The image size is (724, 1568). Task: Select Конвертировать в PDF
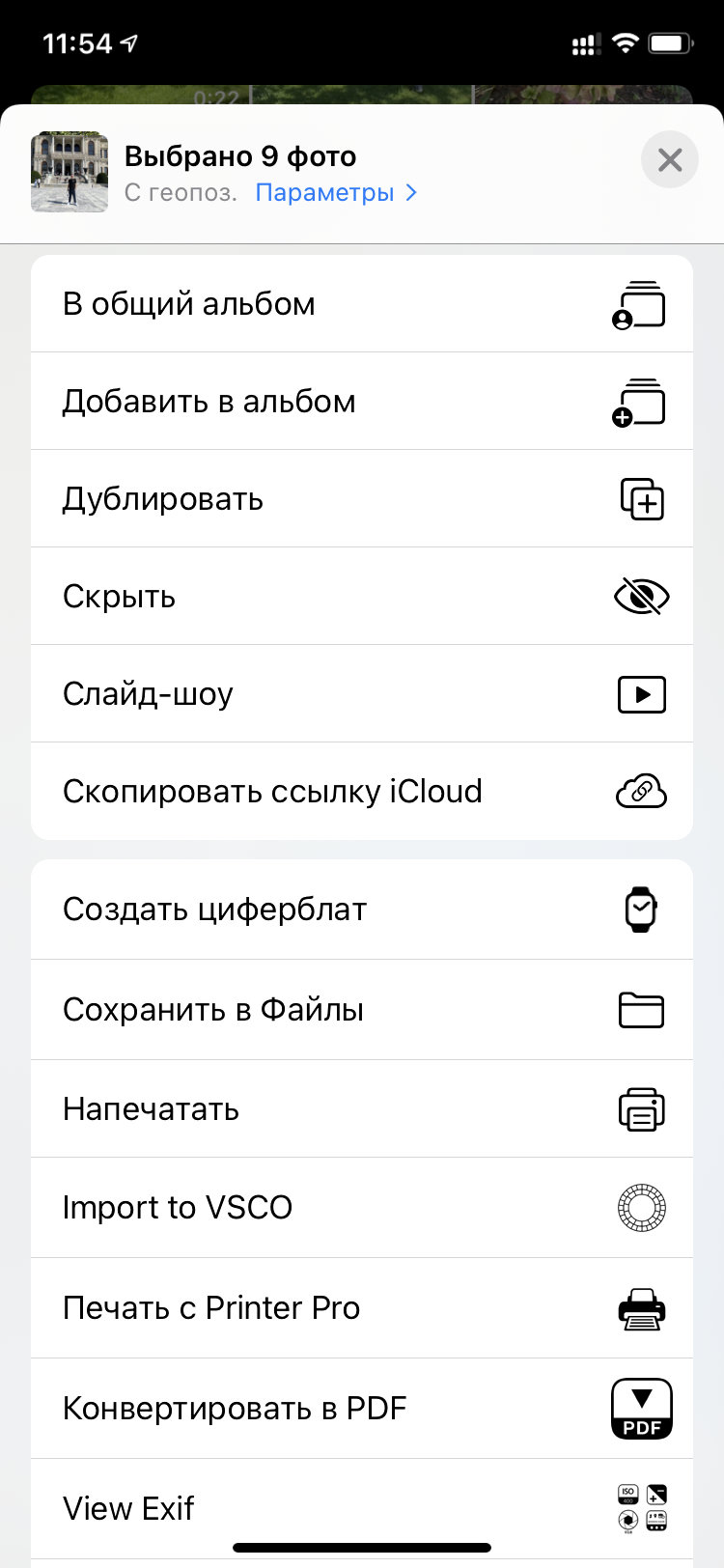pyautogui.click(x=362, y=1409)
